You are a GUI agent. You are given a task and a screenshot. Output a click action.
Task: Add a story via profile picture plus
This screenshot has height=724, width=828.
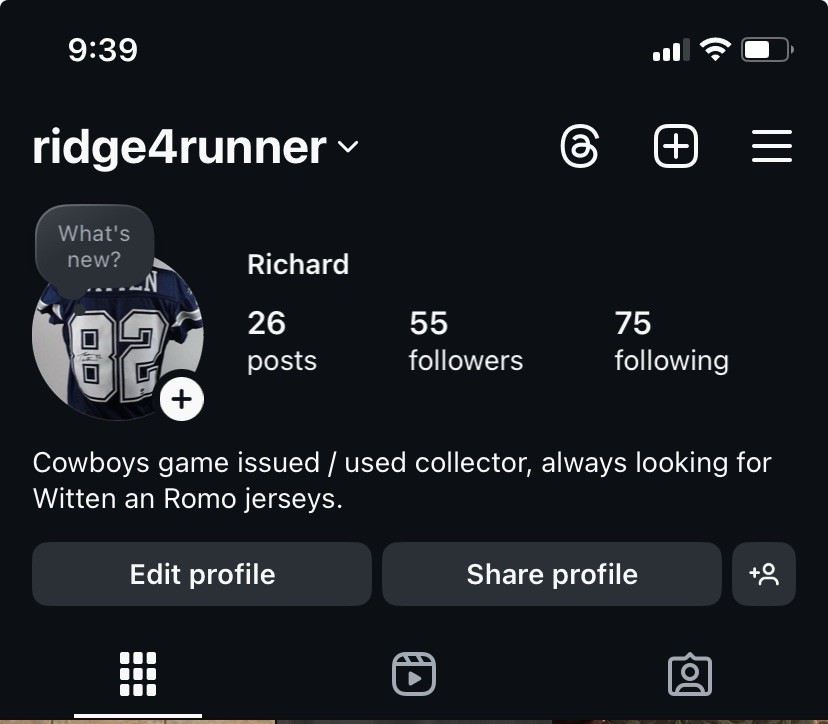(181, 400)
